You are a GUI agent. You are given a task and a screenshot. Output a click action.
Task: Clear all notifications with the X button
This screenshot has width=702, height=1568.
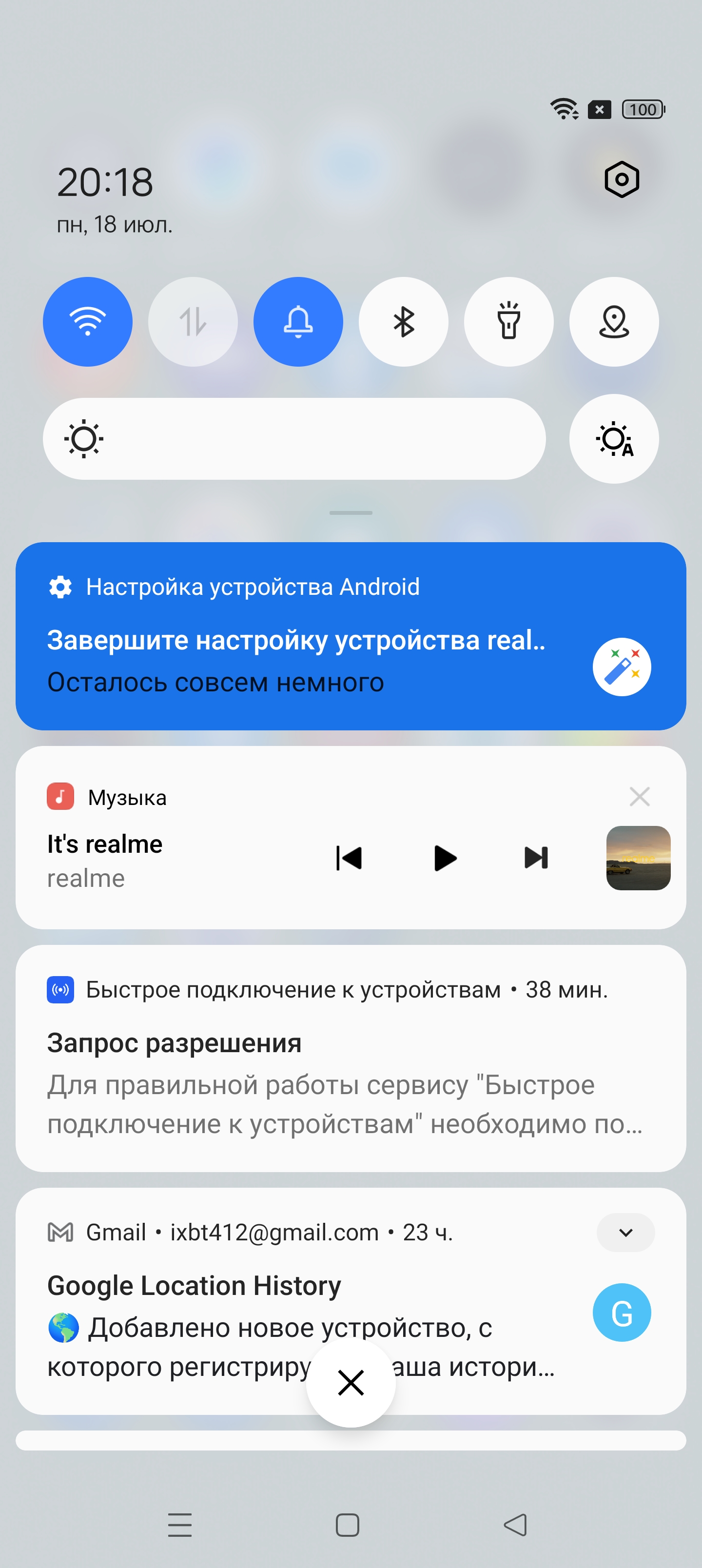[351, 1382]
